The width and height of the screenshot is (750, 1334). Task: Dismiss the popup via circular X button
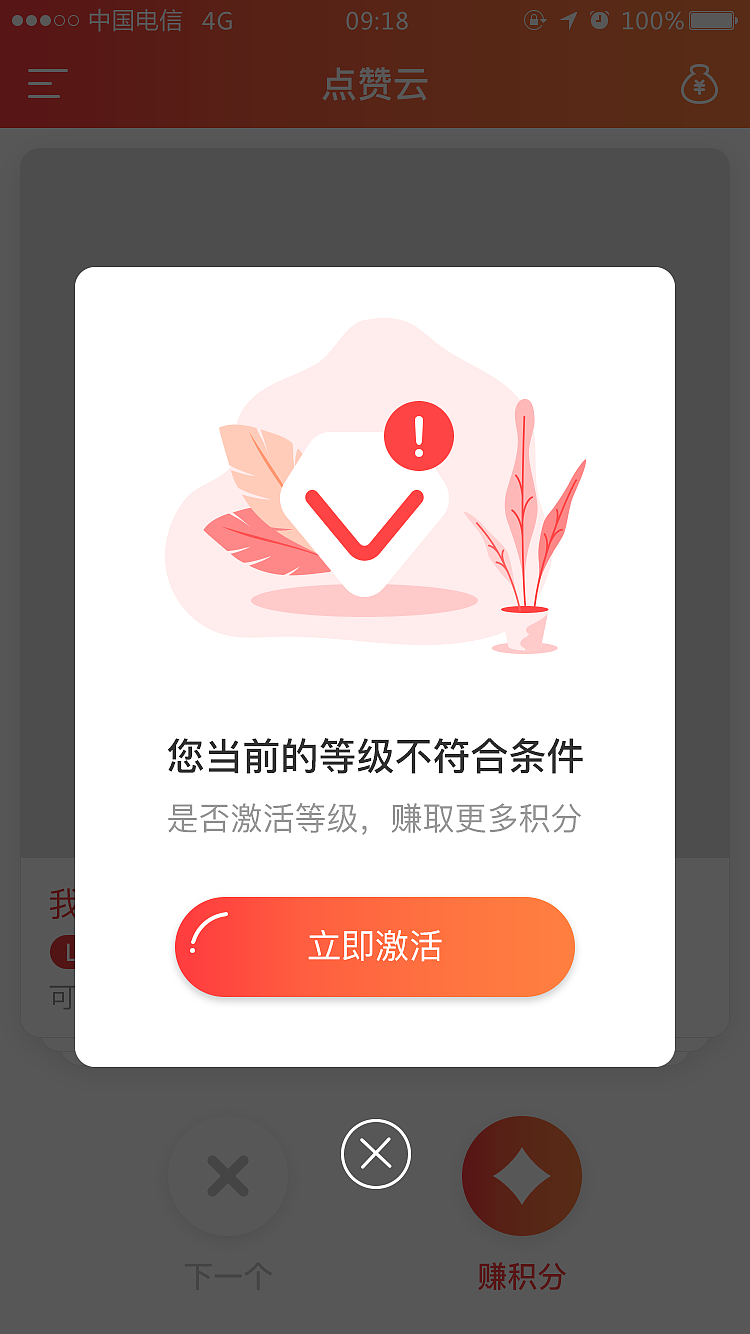pos(375,1152)
